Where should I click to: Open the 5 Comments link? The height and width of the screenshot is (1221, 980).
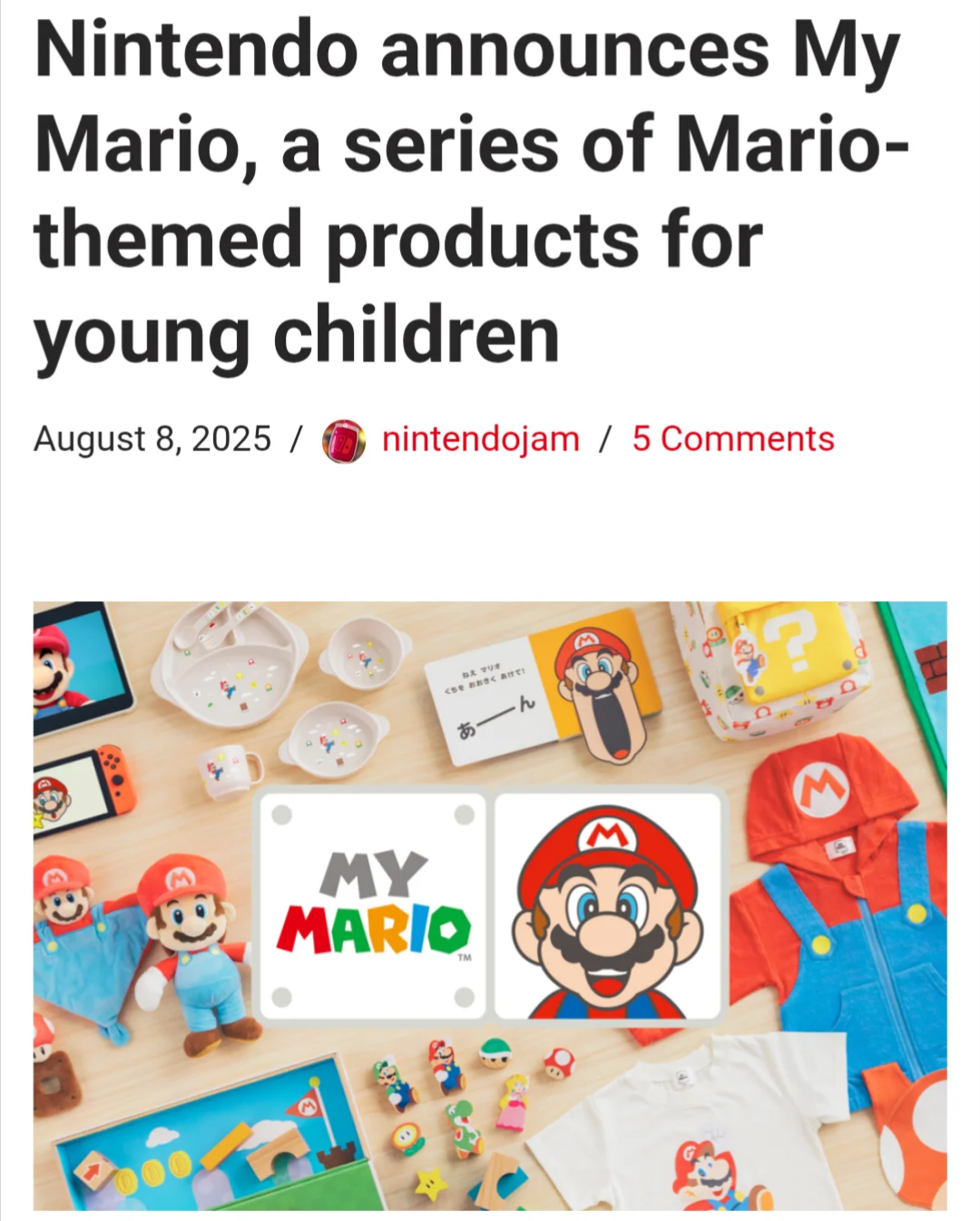click(732, 439)
